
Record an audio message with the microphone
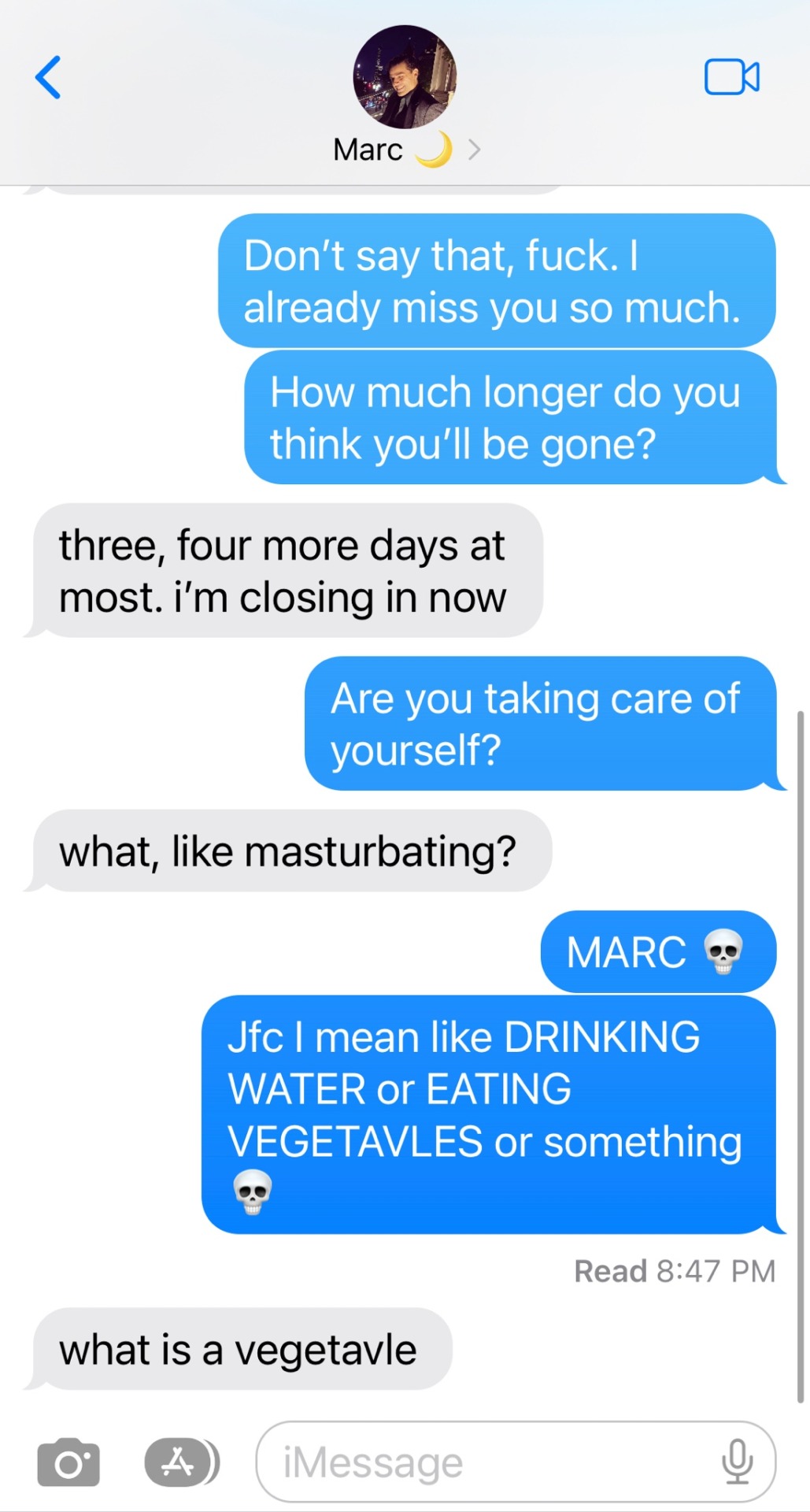pyautogui.click(x=737, y=1462)
